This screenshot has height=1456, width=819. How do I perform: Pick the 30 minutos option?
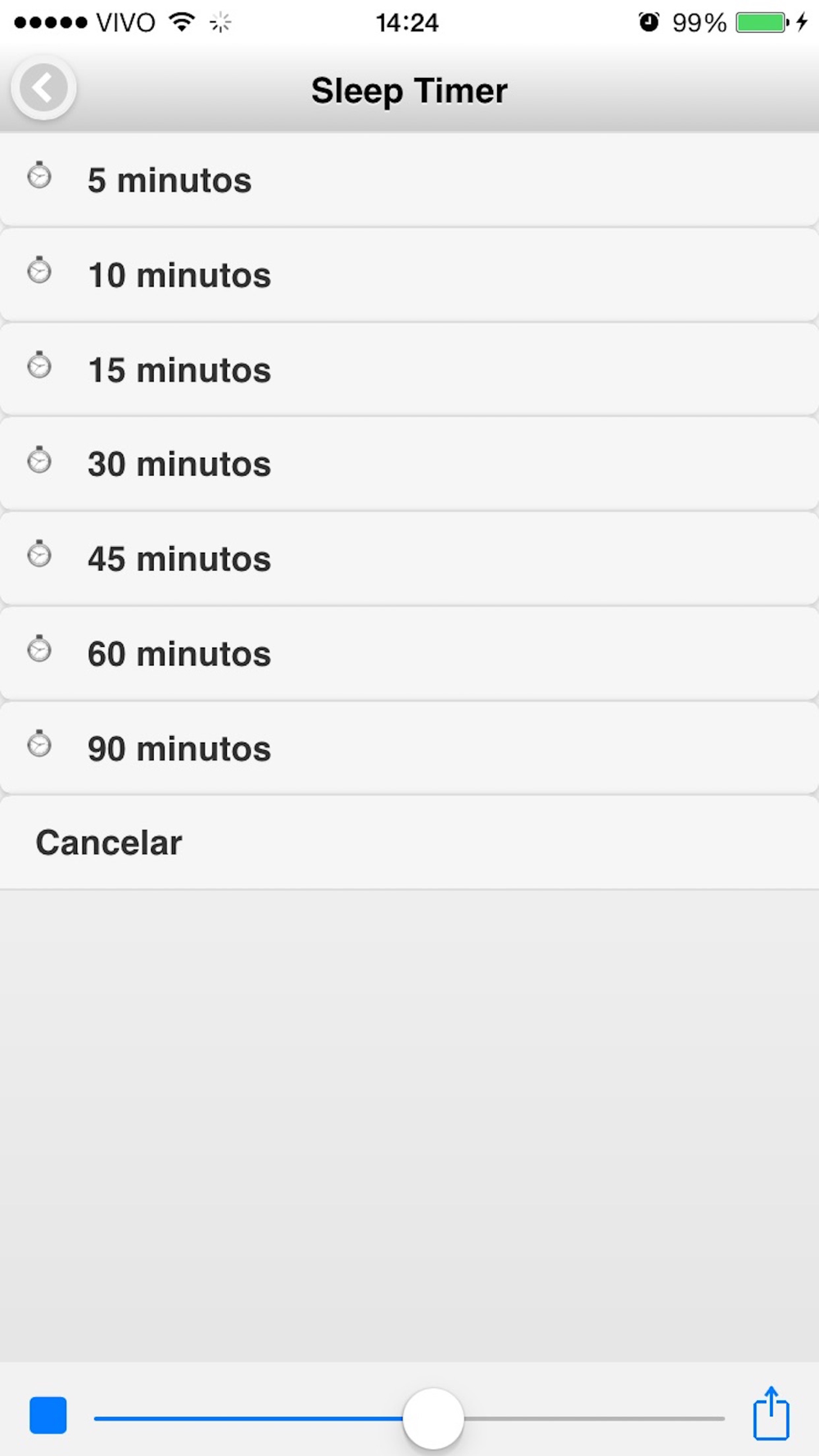pos(409,463)
